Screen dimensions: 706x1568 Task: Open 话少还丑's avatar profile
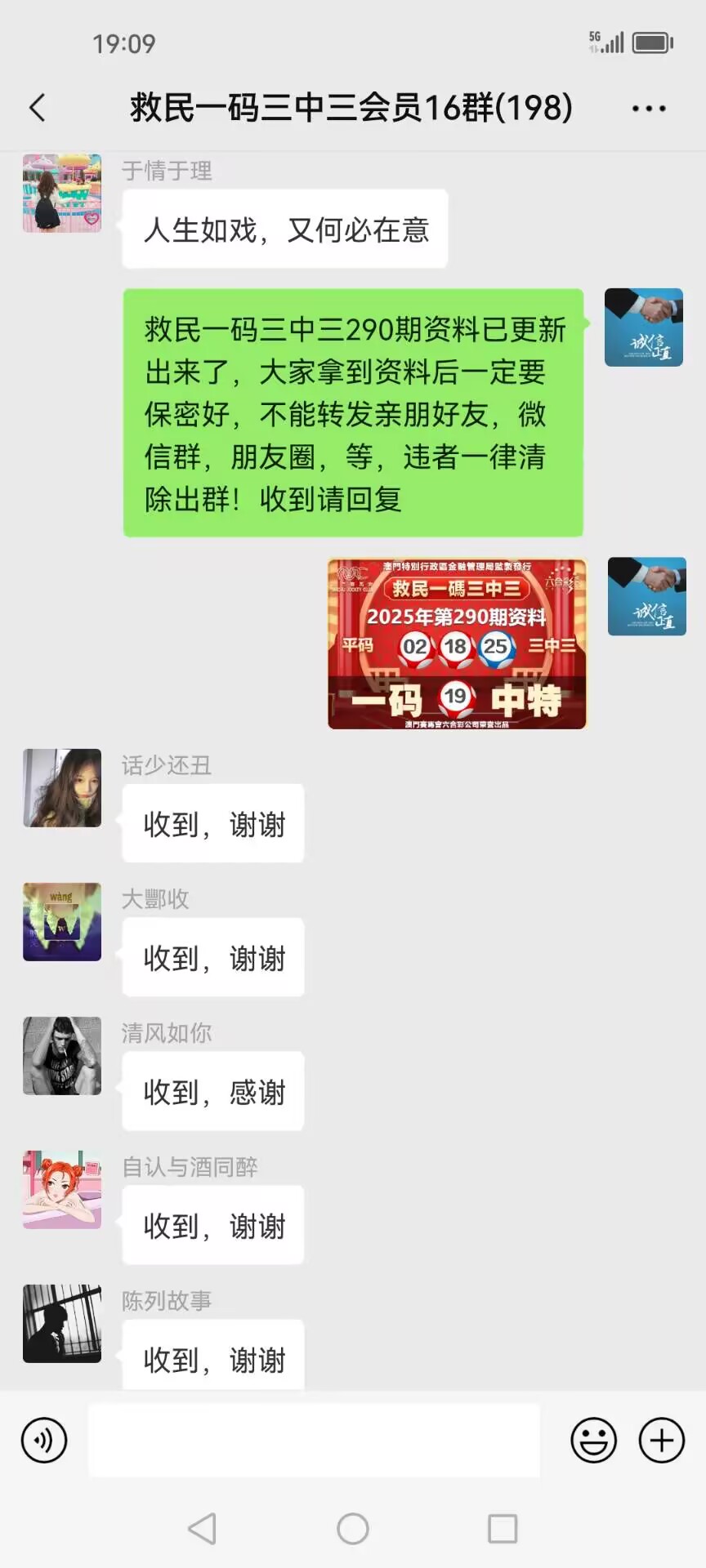[62, 788]
